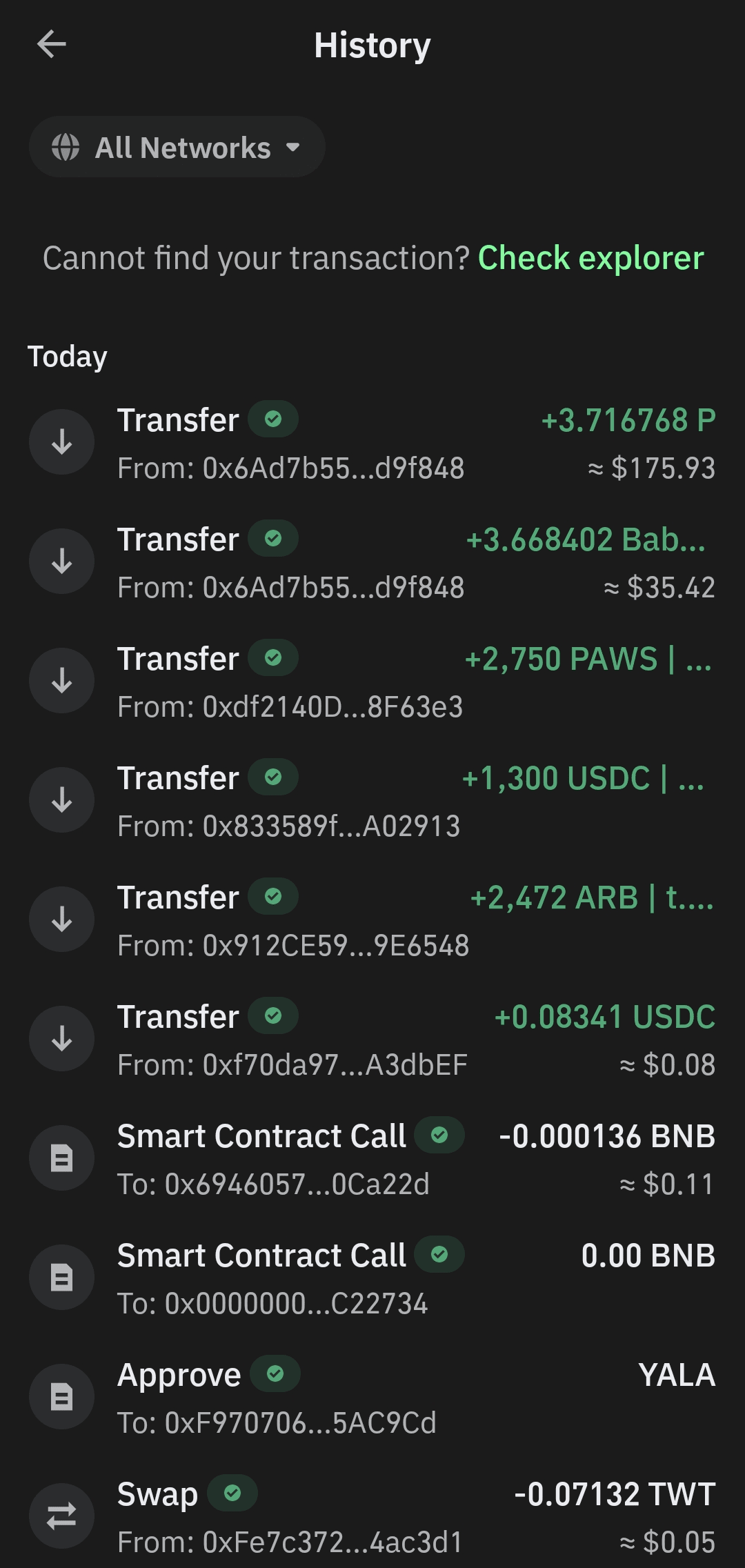Viewport: 745px width, 1568px height.
Task: View the YALA Approve transaction
Action: tap(372, 1398)
